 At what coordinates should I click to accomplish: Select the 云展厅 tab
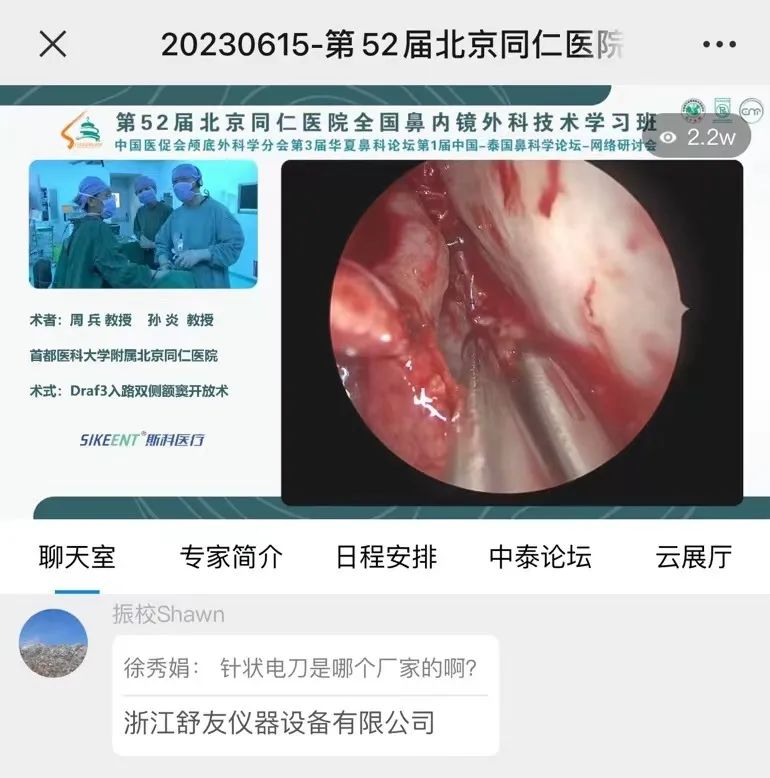[x=694, y=557]
